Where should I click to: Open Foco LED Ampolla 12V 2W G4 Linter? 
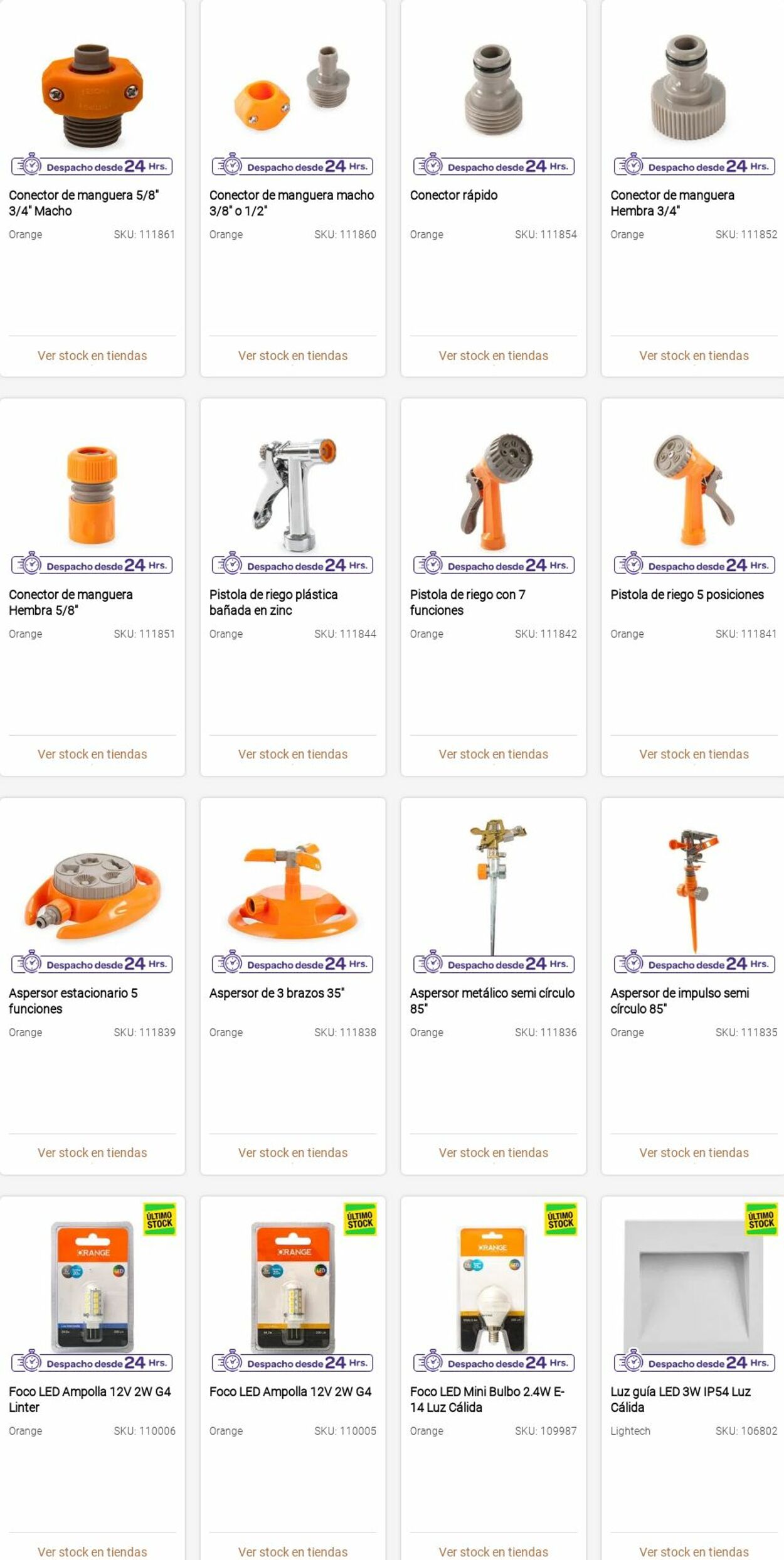click(x=90, y=1399)
